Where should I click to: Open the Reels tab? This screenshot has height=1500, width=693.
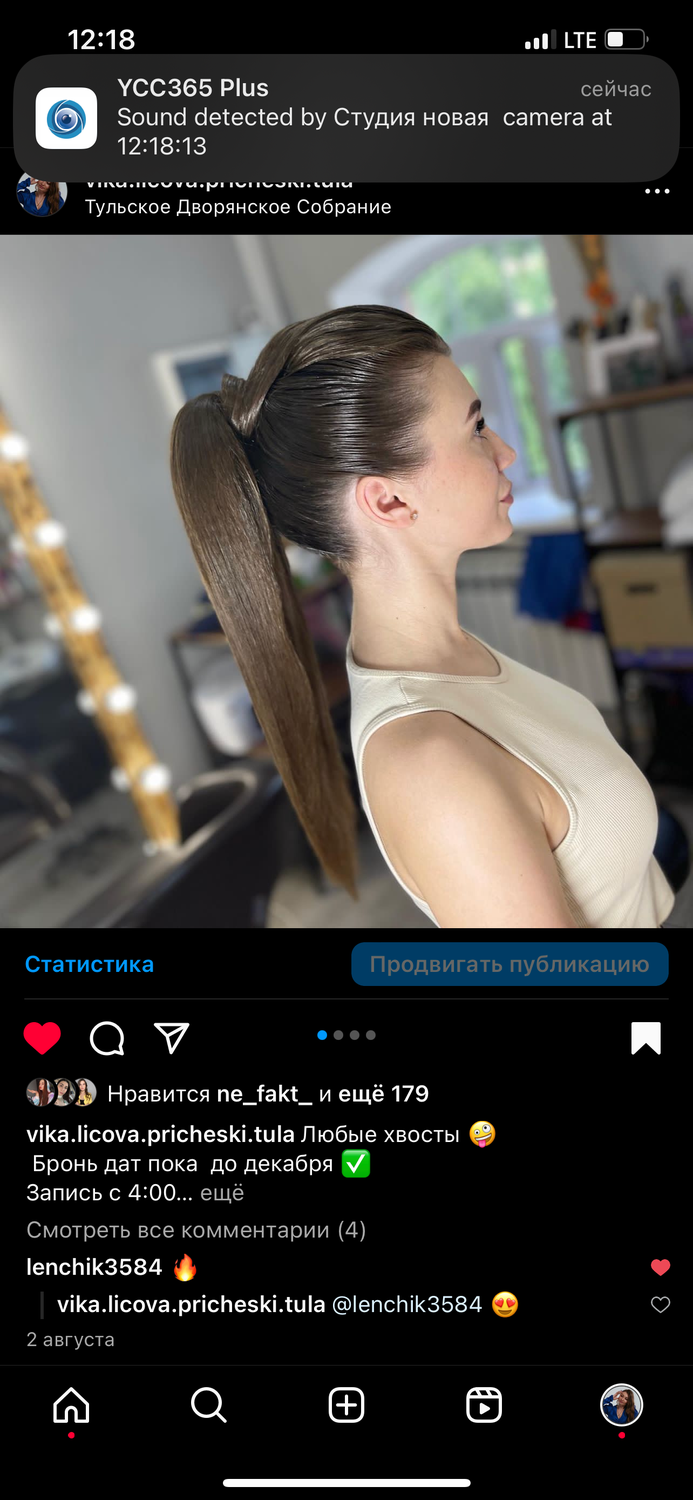point(484,1406)
